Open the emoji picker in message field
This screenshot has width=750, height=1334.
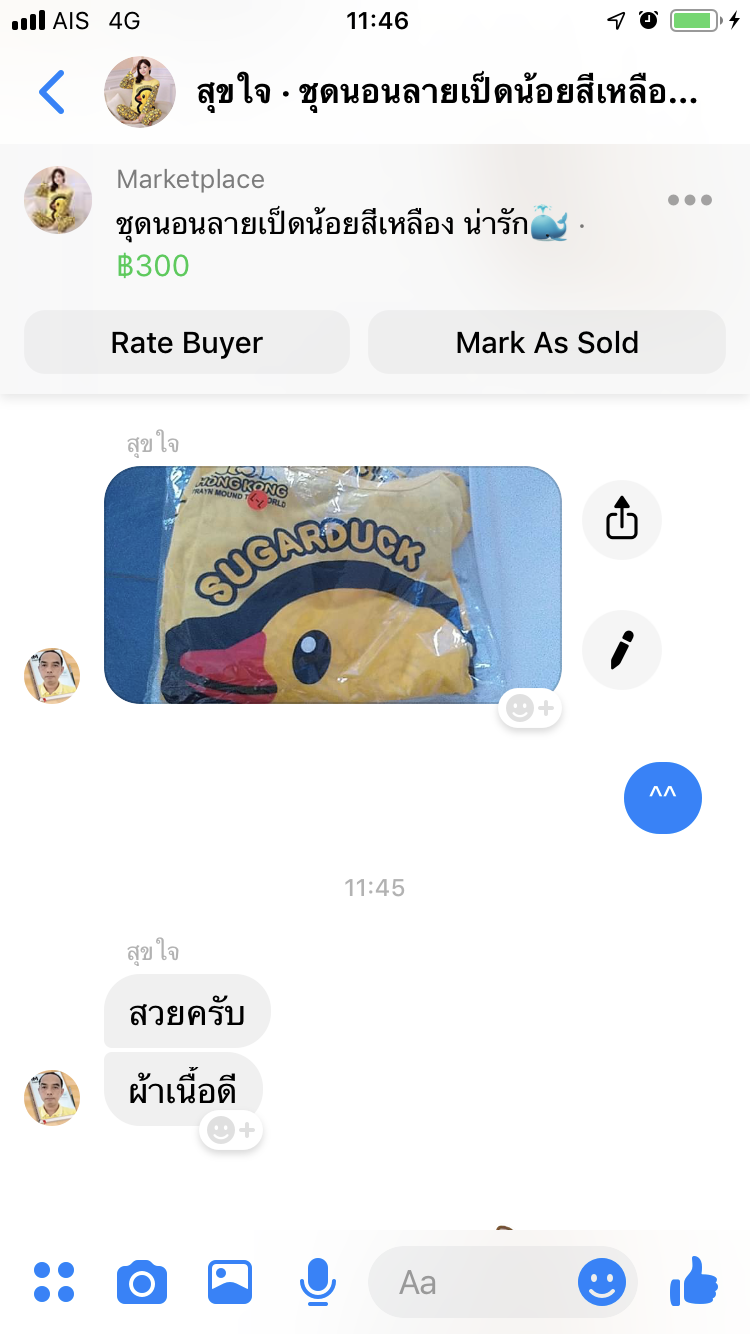[602, 1282]
